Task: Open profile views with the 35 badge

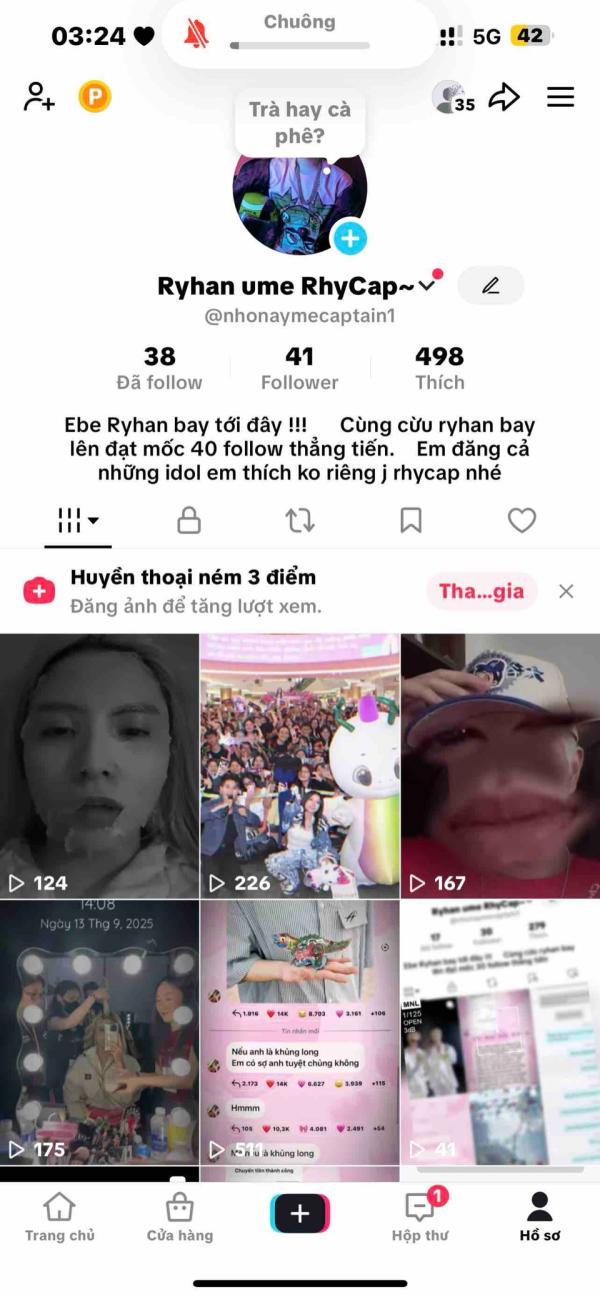Action: click(453, 97)
